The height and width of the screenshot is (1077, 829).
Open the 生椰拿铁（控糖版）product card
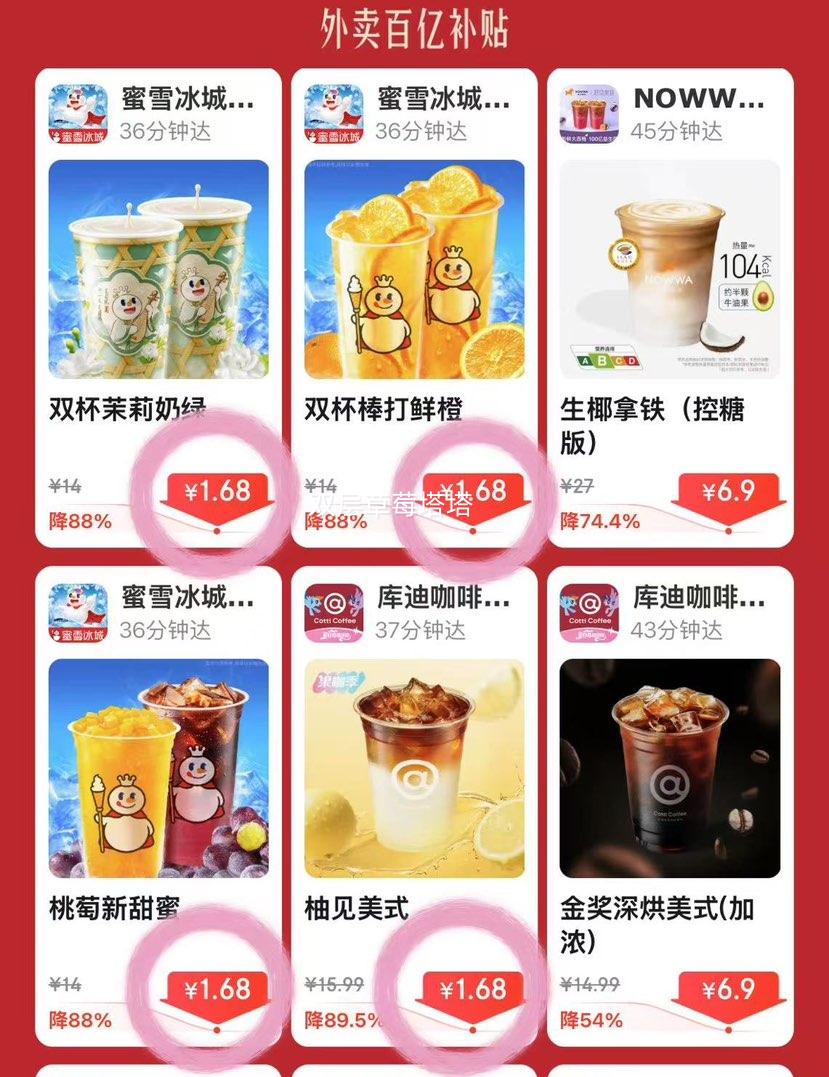tap(670, 270)
